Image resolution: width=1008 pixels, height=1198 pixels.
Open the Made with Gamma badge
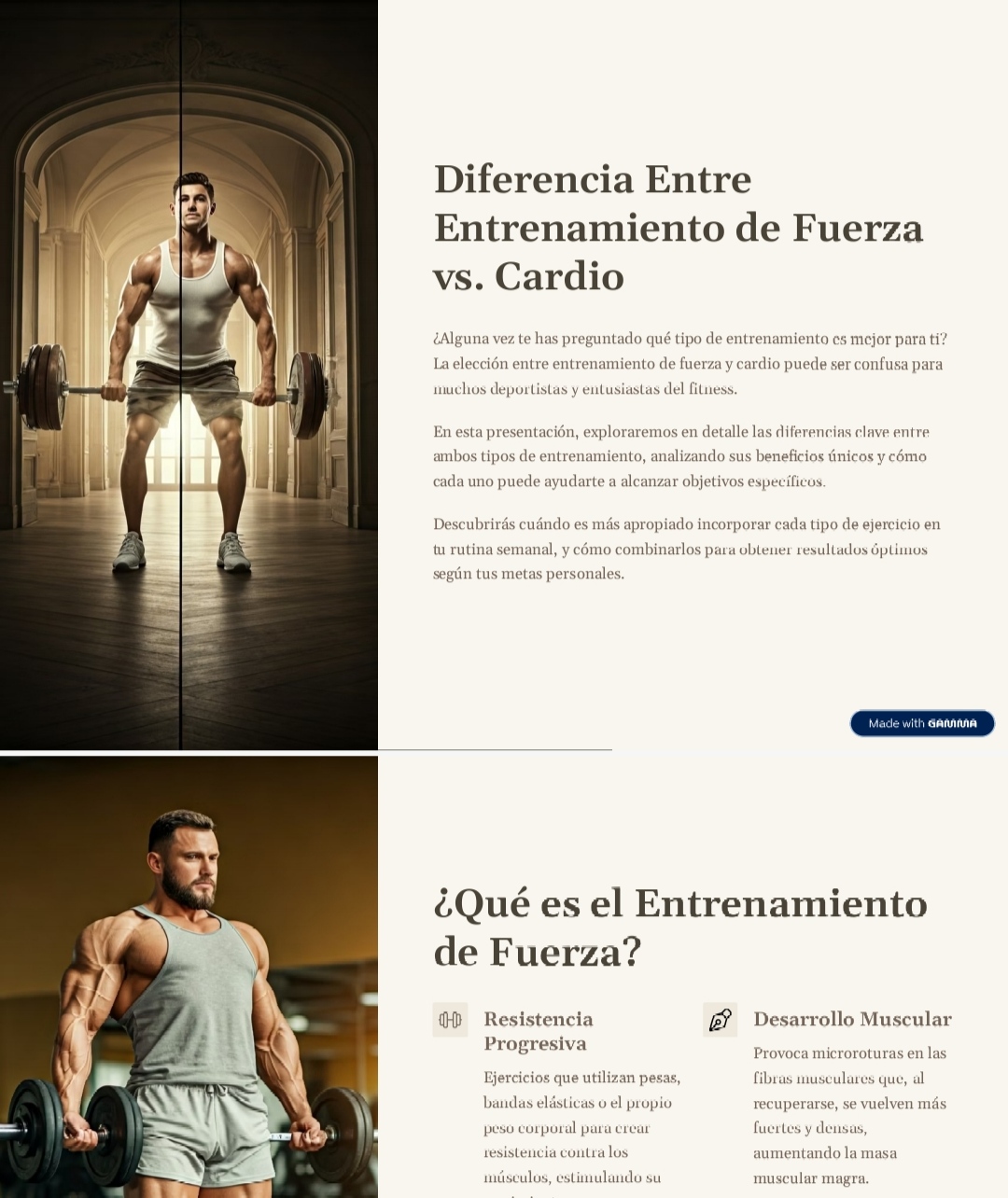[x=921, y=723]
